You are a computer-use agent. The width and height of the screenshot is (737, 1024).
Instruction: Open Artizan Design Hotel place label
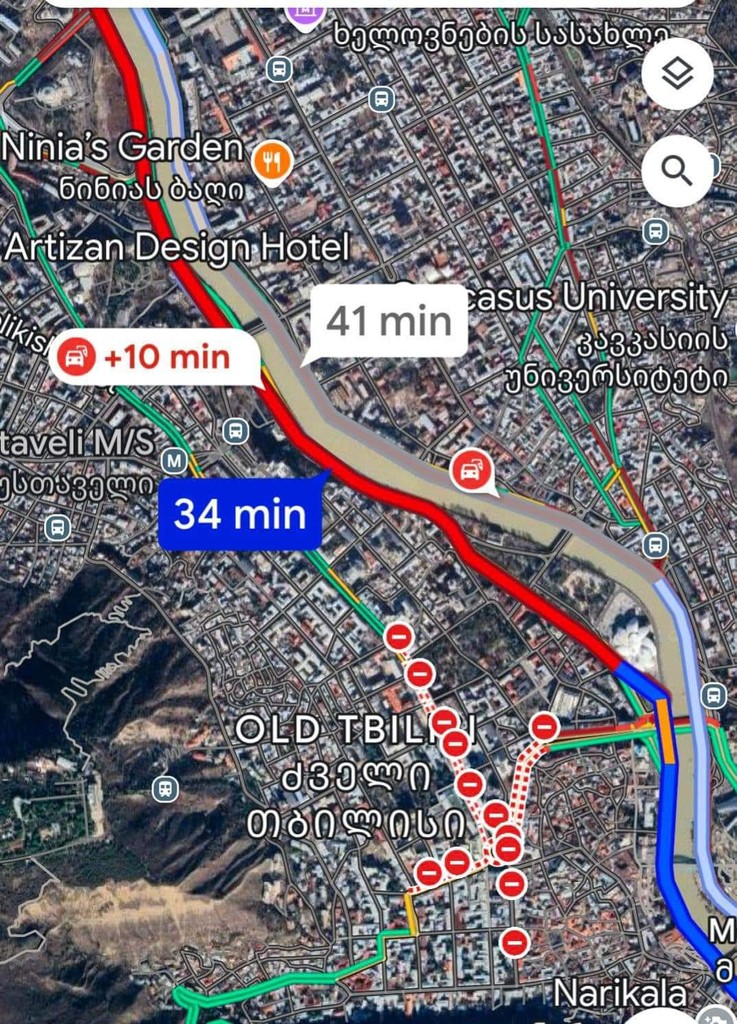coord(178,247)
